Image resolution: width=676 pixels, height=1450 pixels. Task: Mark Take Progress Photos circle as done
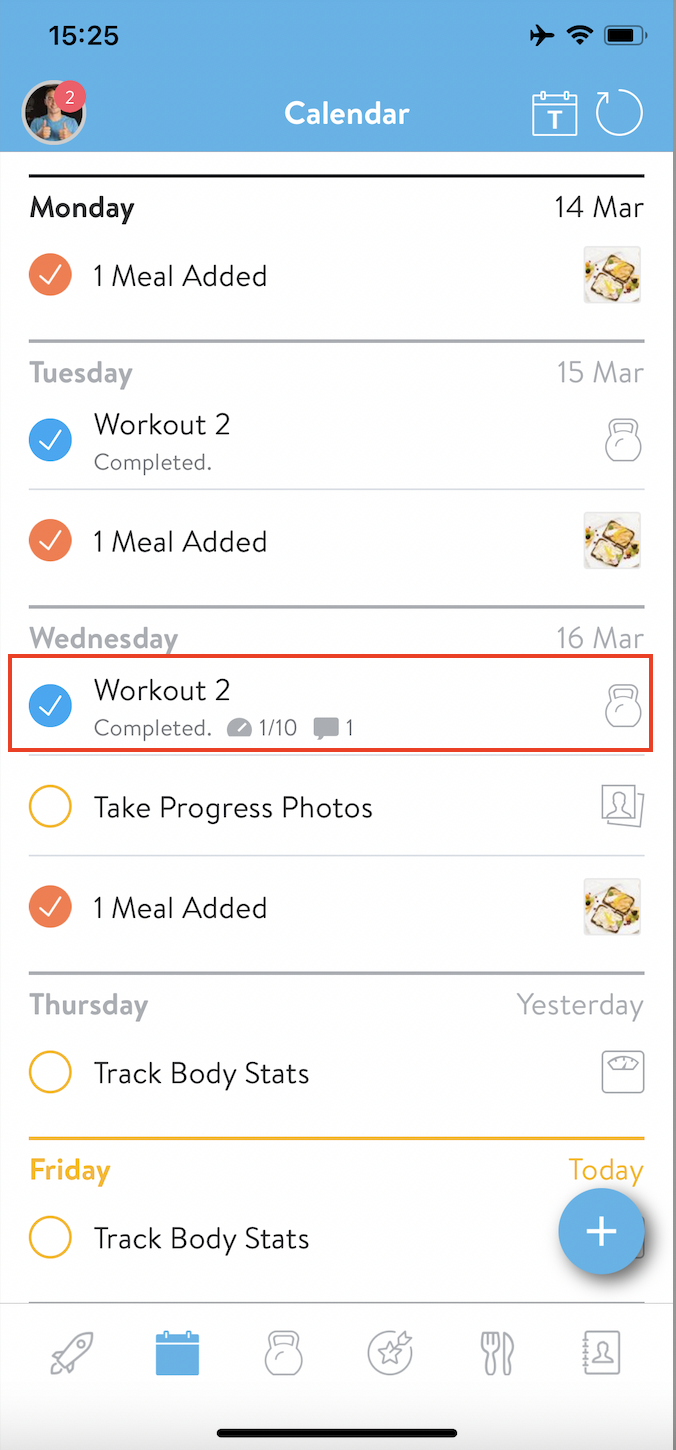[50, 806]
